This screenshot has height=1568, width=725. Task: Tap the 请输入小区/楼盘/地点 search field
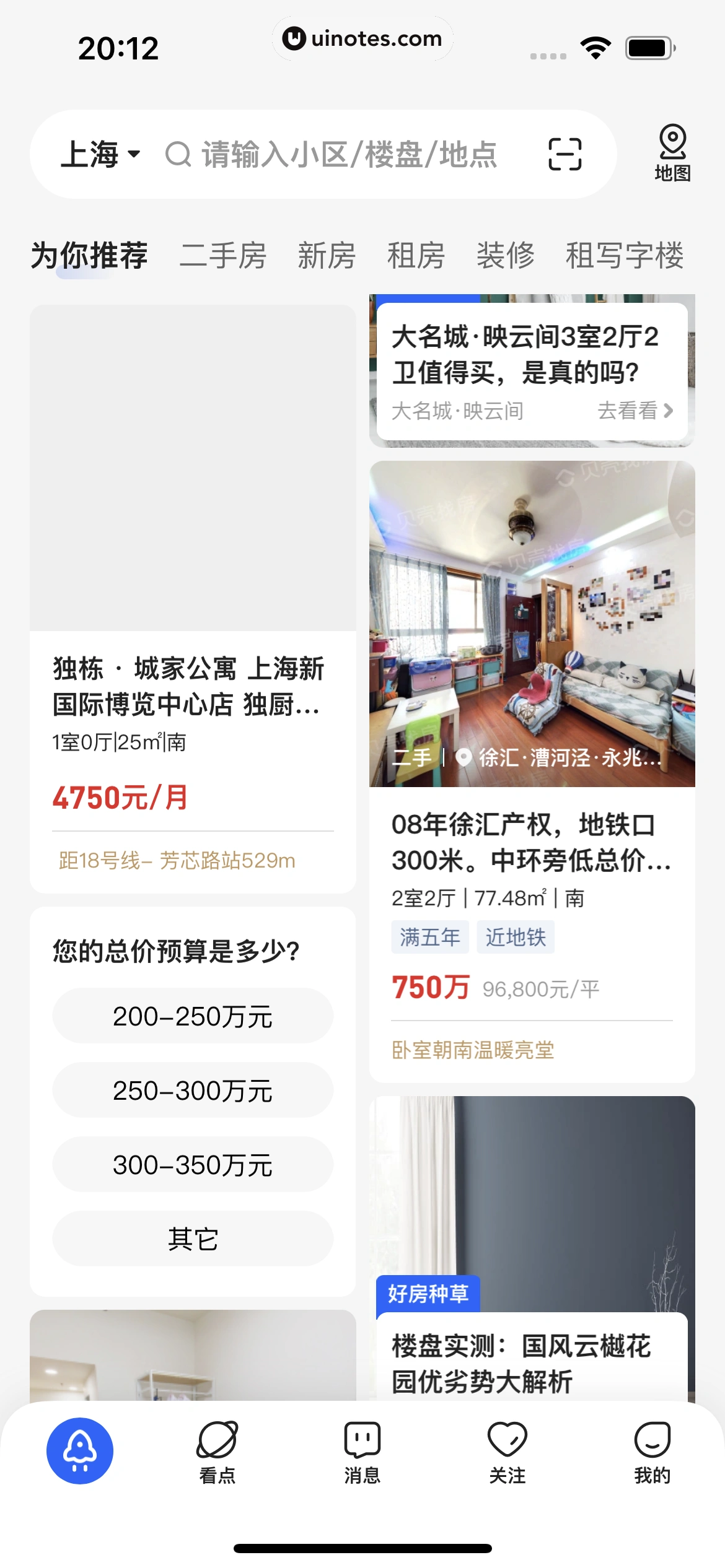[x=348, y=154]
